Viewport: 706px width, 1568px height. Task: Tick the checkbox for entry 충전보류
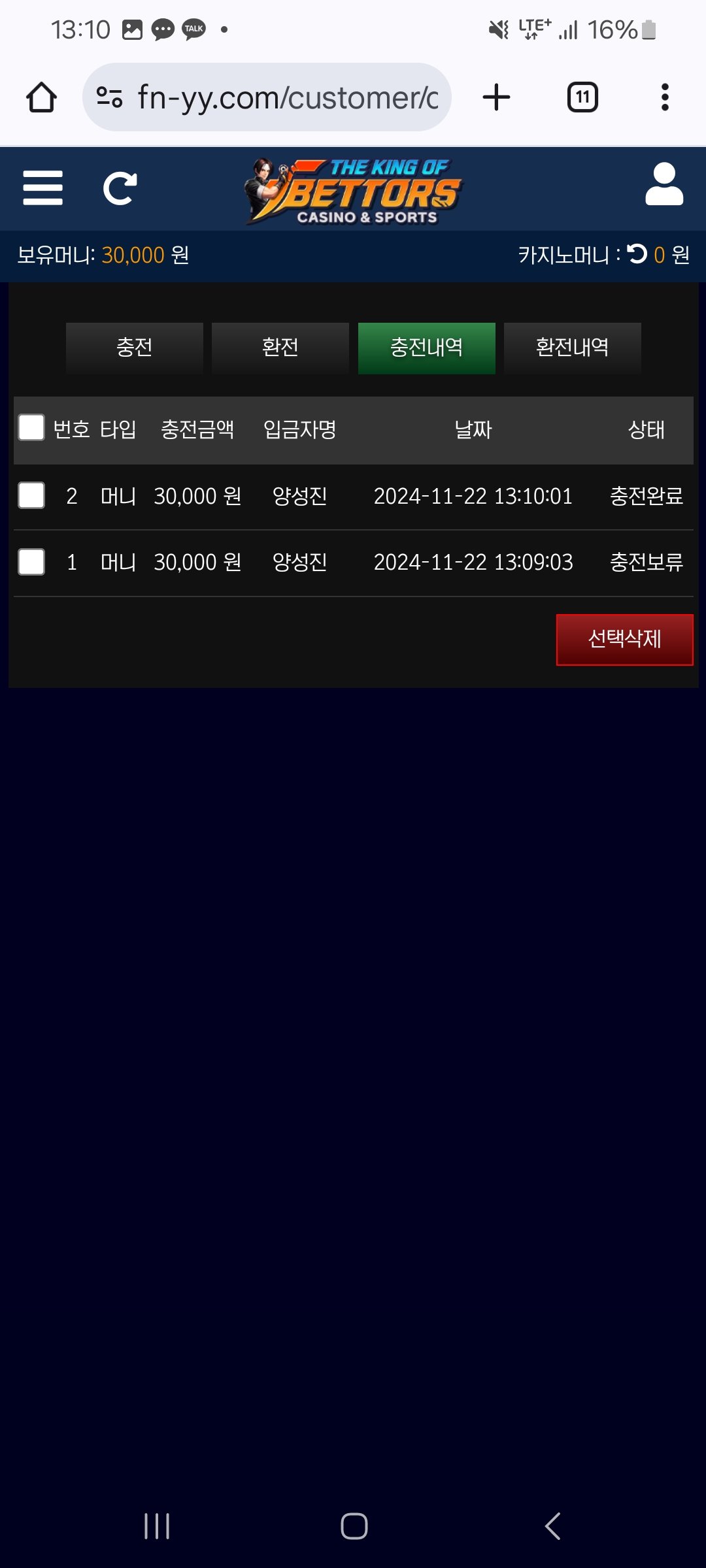(x=31, y=562)
